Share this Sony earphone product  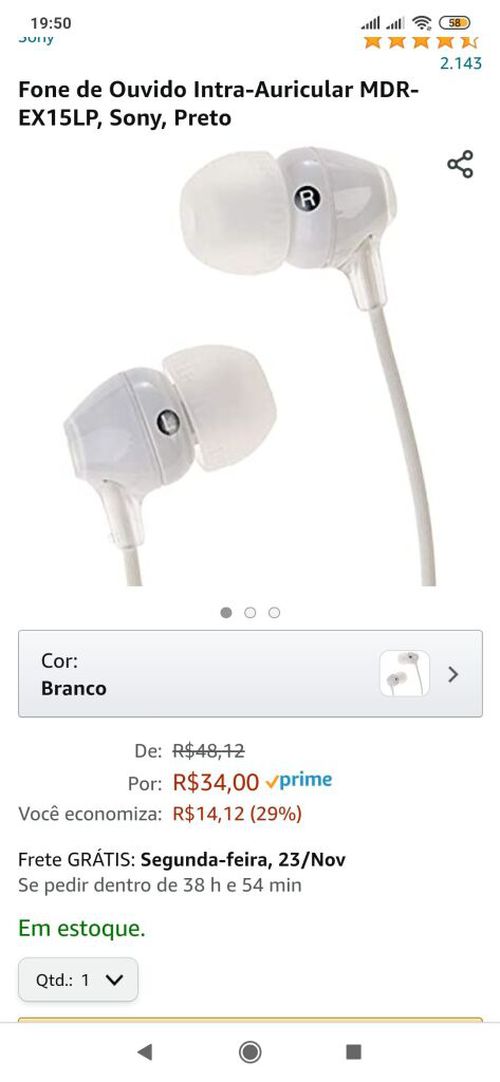pos(460,164)
